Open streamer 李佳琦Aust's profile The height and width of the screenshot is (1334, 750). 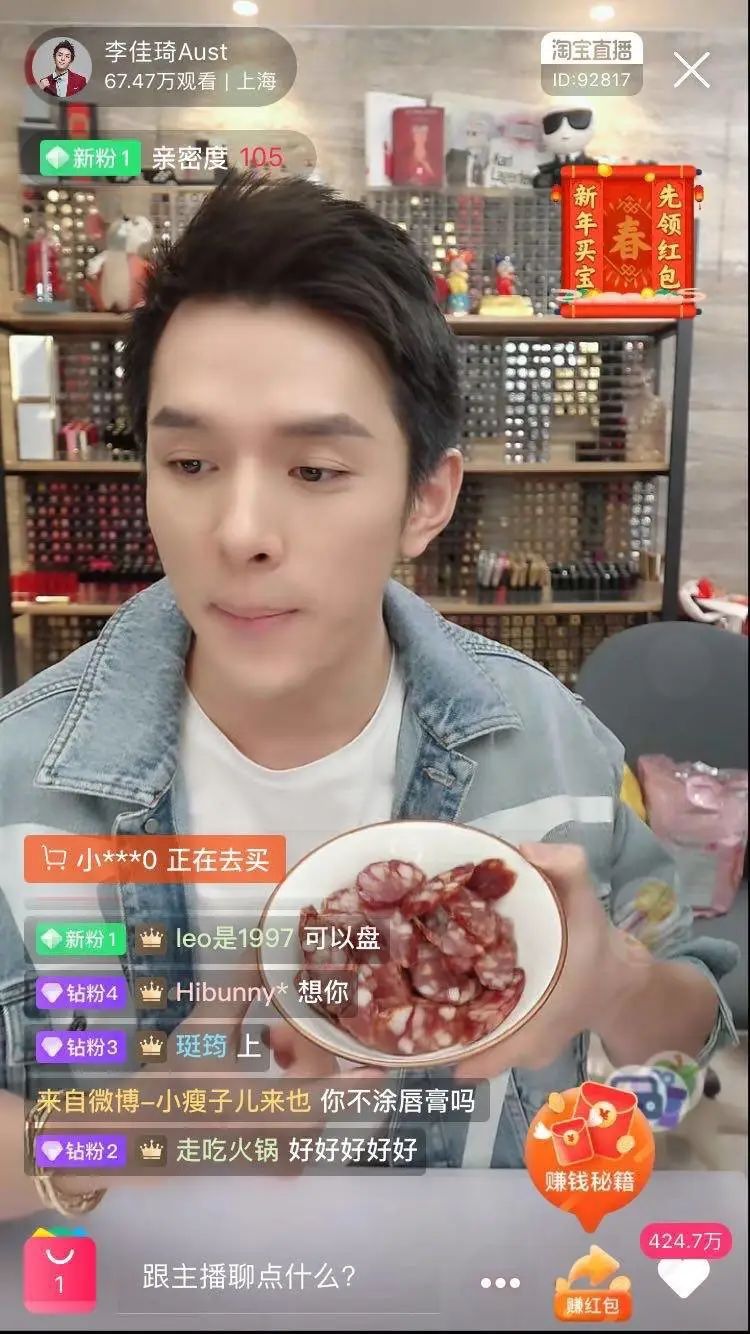pyautogui.click(x=160, y=67)
